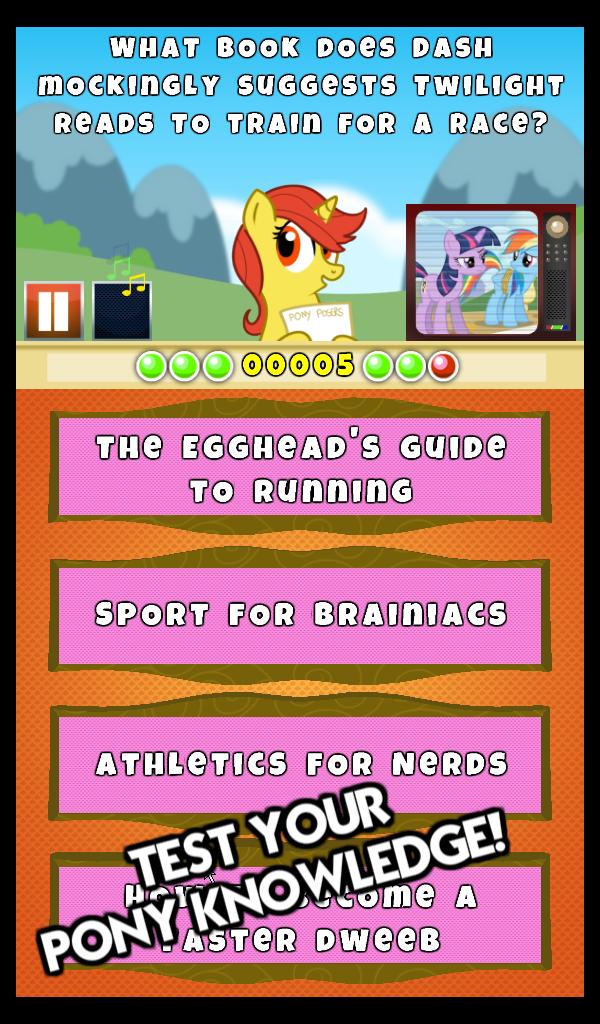Viewport: 600px width, 1024px height.
Task: Choose "The Egghead's Guide to Running"
Action: click(x=300, y=467)
